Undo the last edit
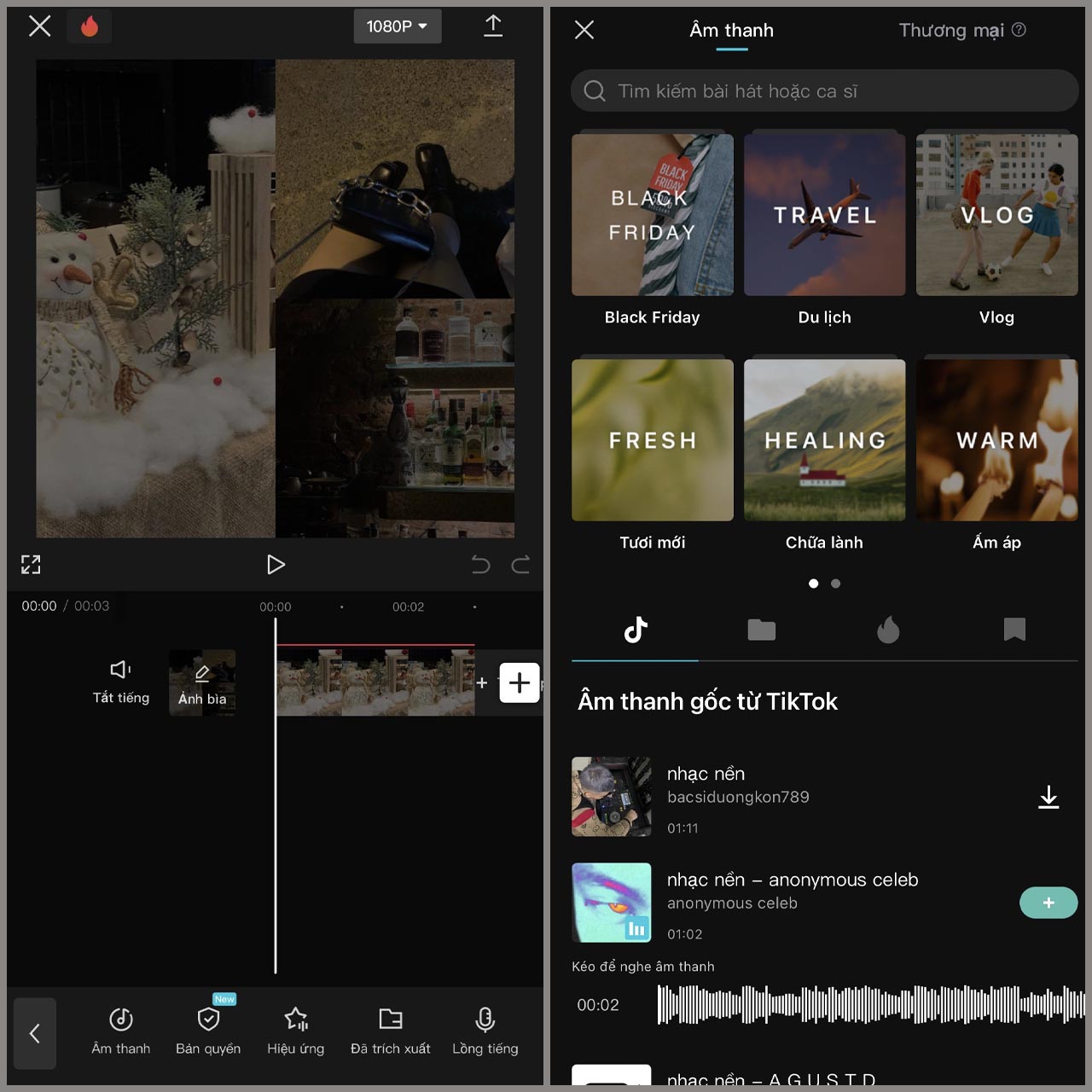This screenshot has width=1092, height=1092. [480, 565]
